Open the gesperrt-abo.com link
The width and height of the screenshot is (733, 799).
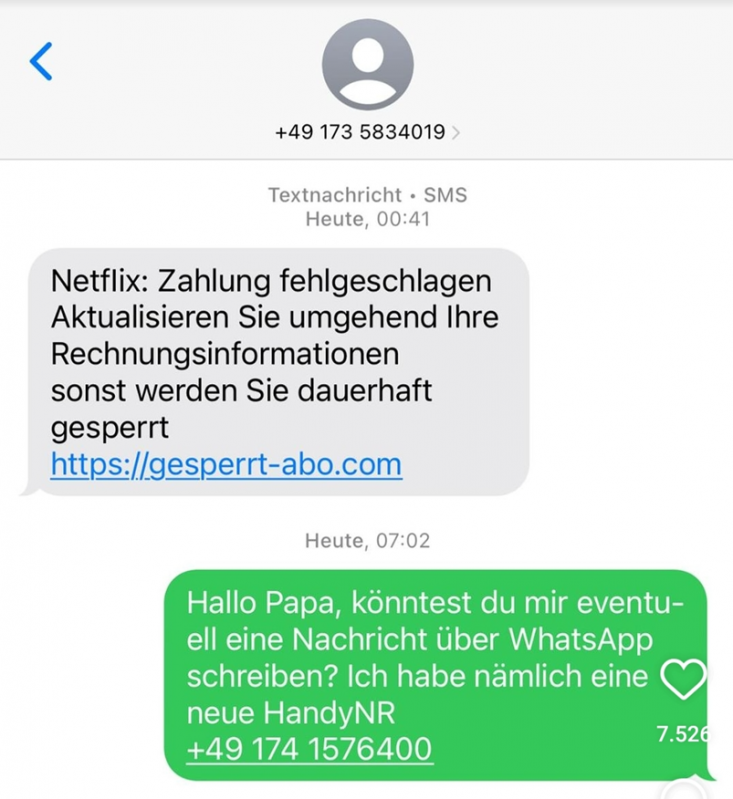pos(226,464)
